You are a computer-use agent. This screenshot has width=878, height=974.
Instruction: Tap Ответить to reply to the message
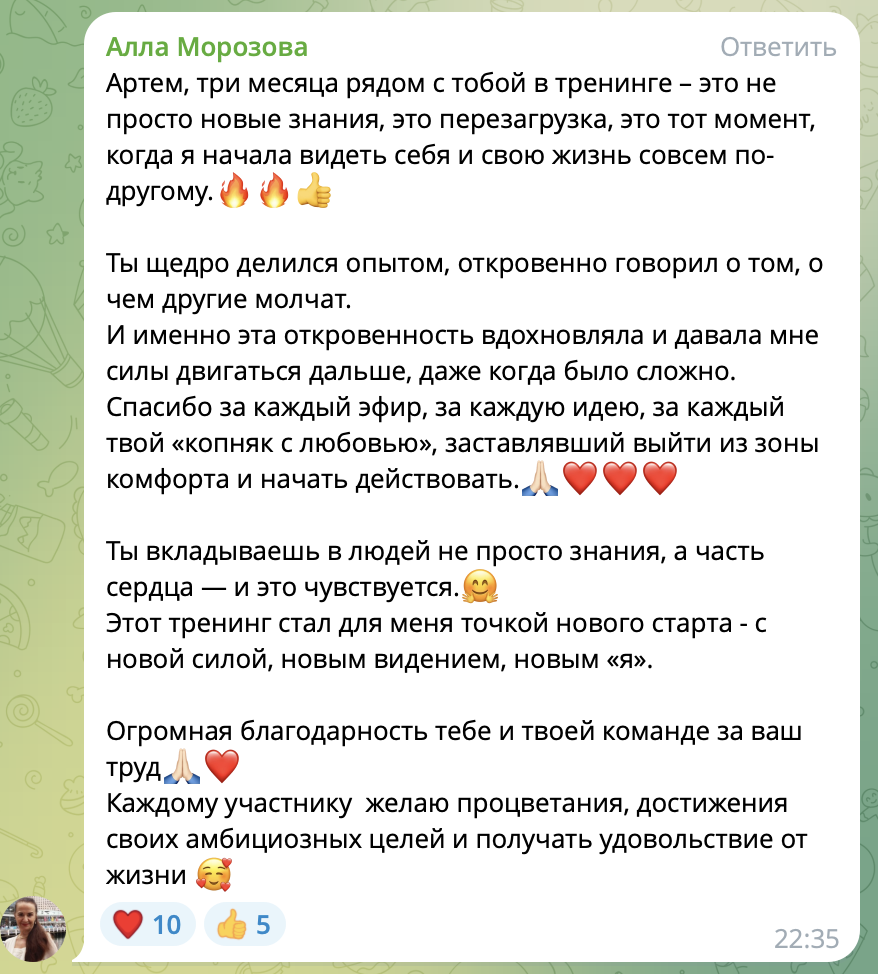(777, 48)
